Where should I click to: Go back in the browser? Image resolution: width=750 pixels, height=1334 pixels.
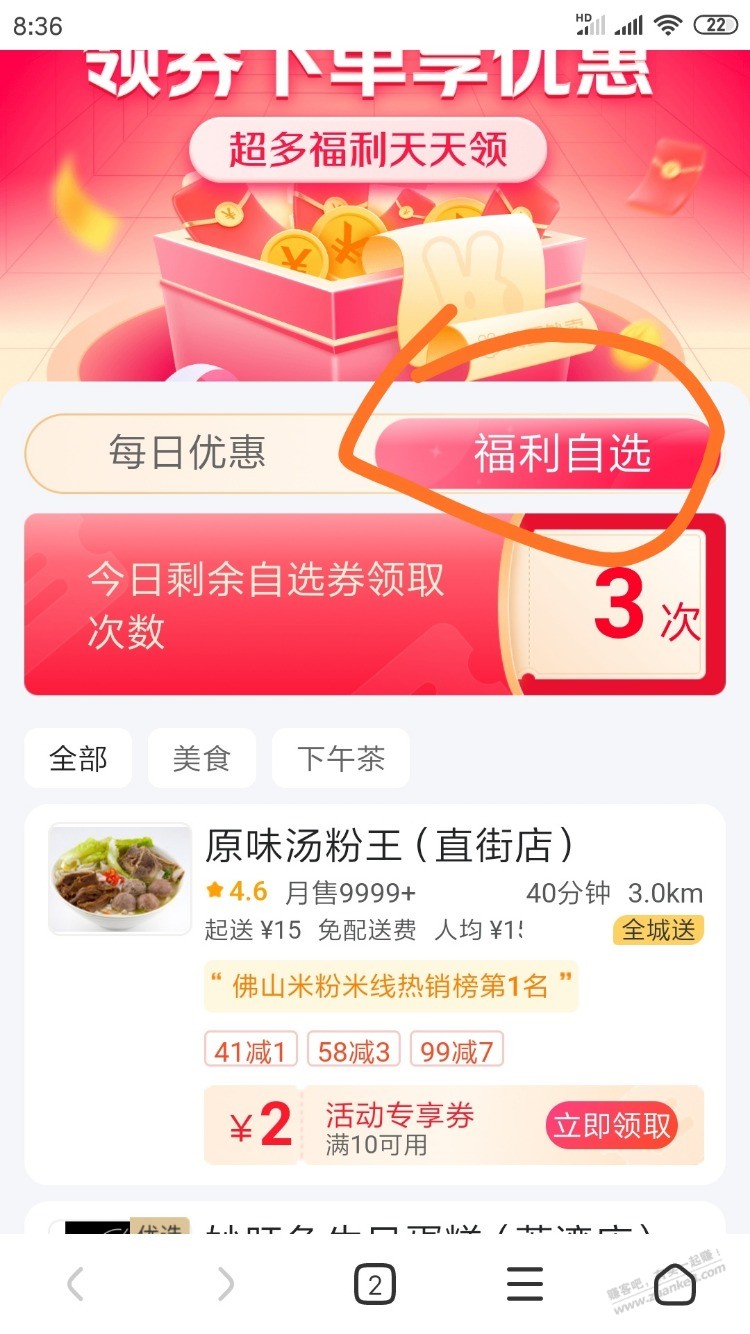click(x=75, y=1284)
